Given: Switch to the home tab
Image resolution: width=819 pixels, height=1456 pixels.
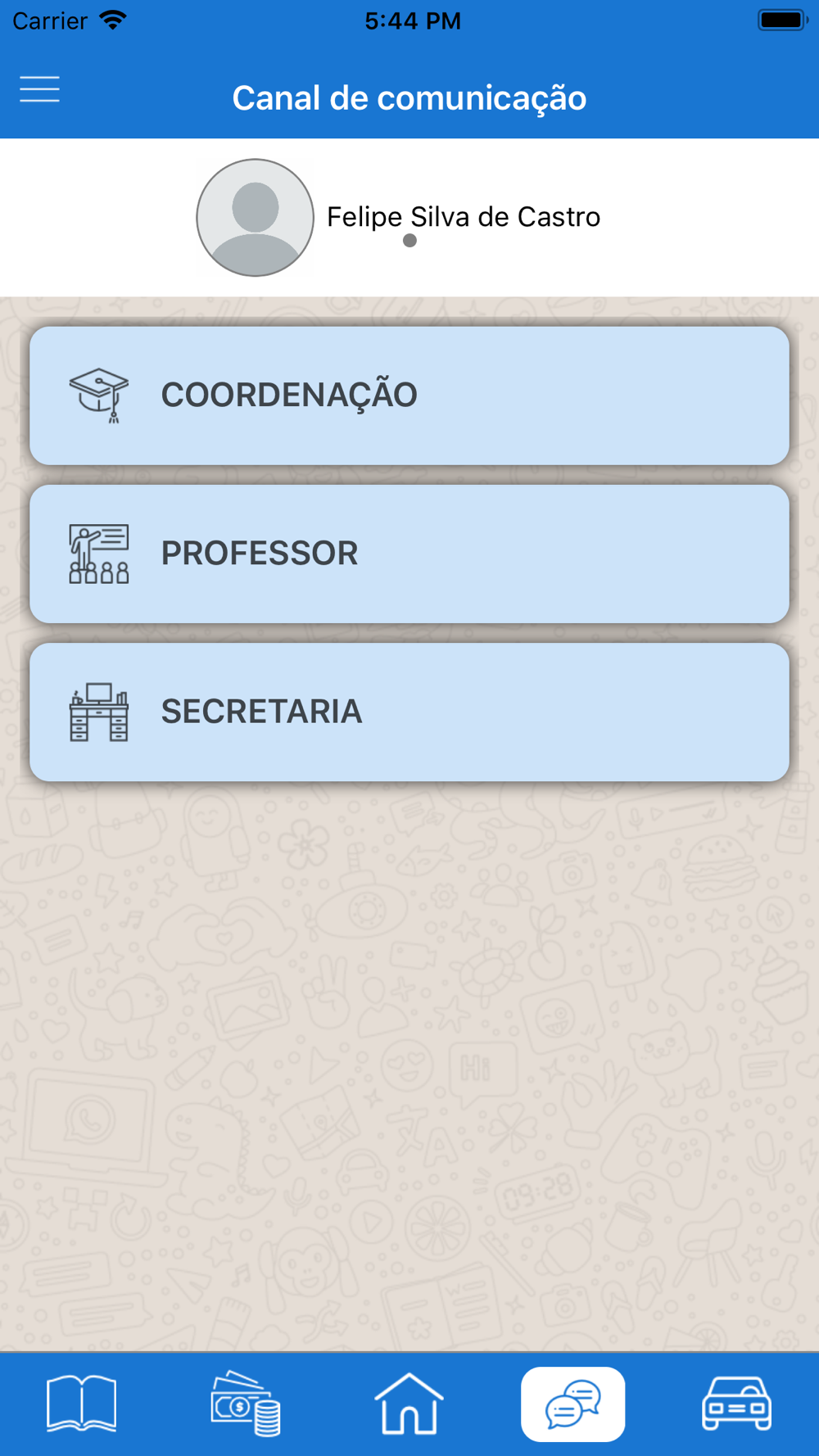Looking at the screenshot, I should [409, 1404].
